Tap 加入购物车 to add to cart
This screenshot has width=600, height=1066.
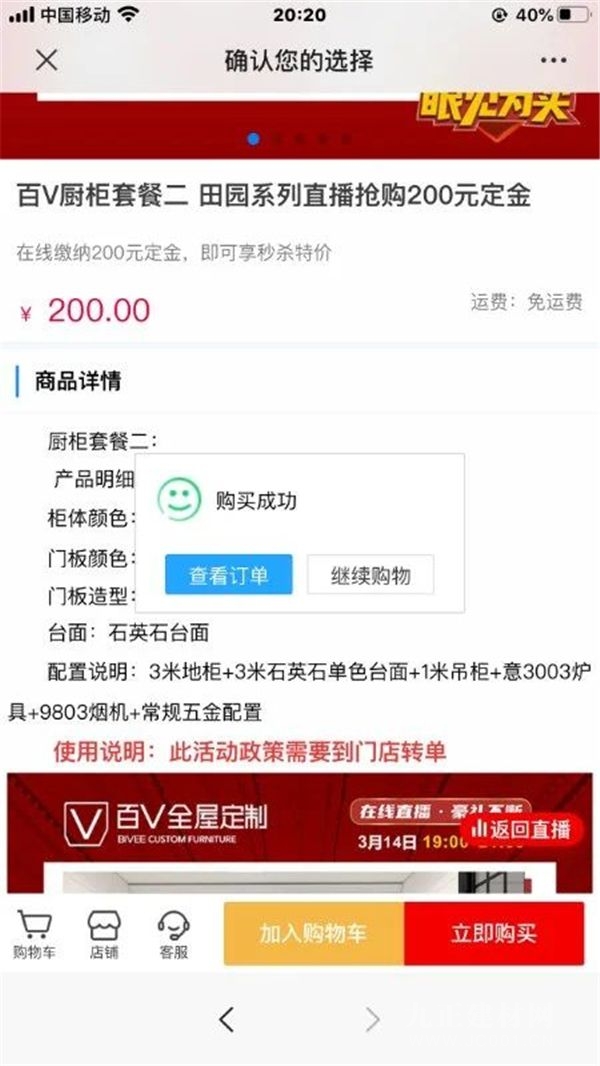[x=313, y=934]
